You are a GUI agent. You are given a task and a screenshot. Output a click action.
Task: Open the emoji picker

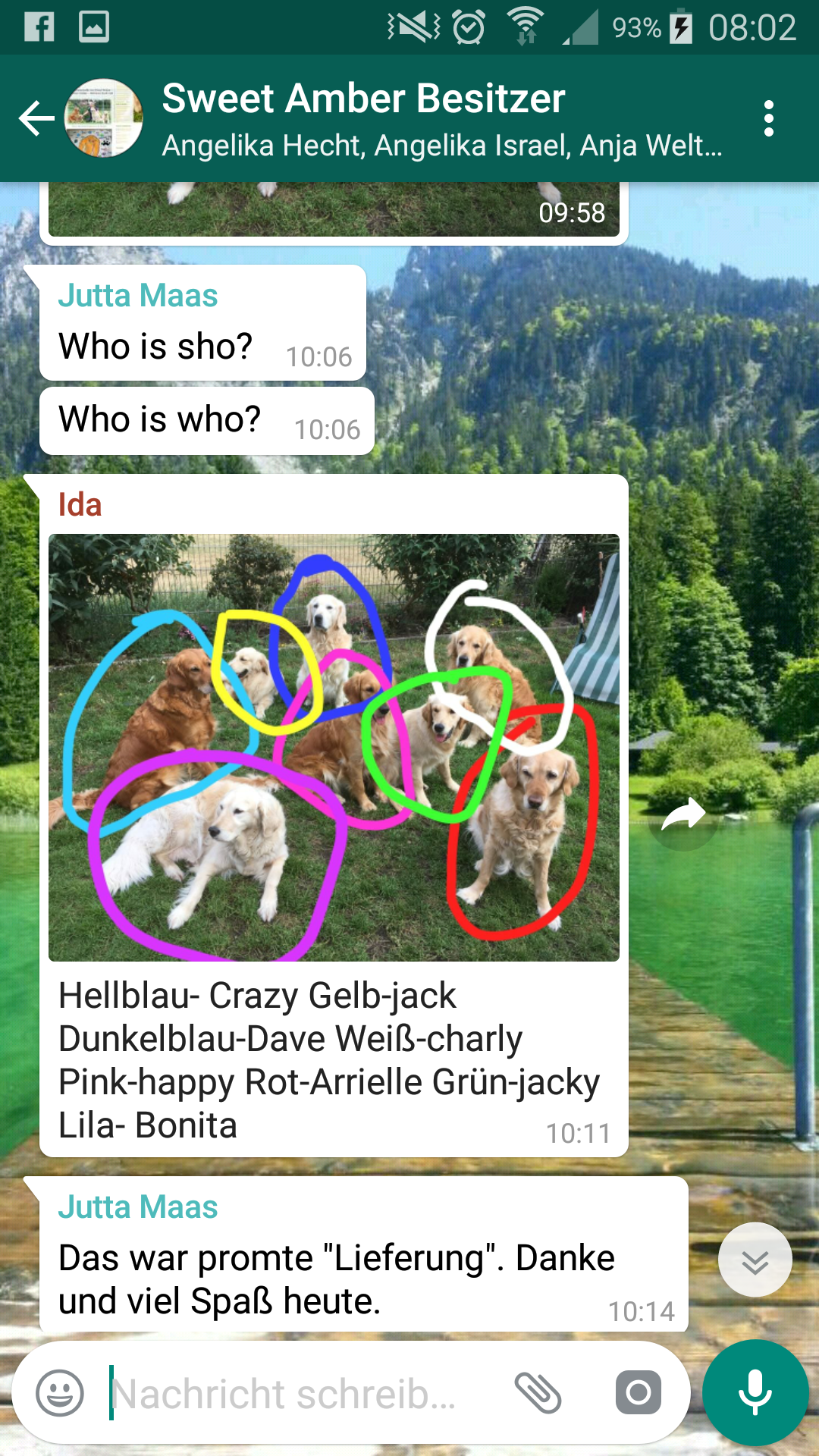60,1393
